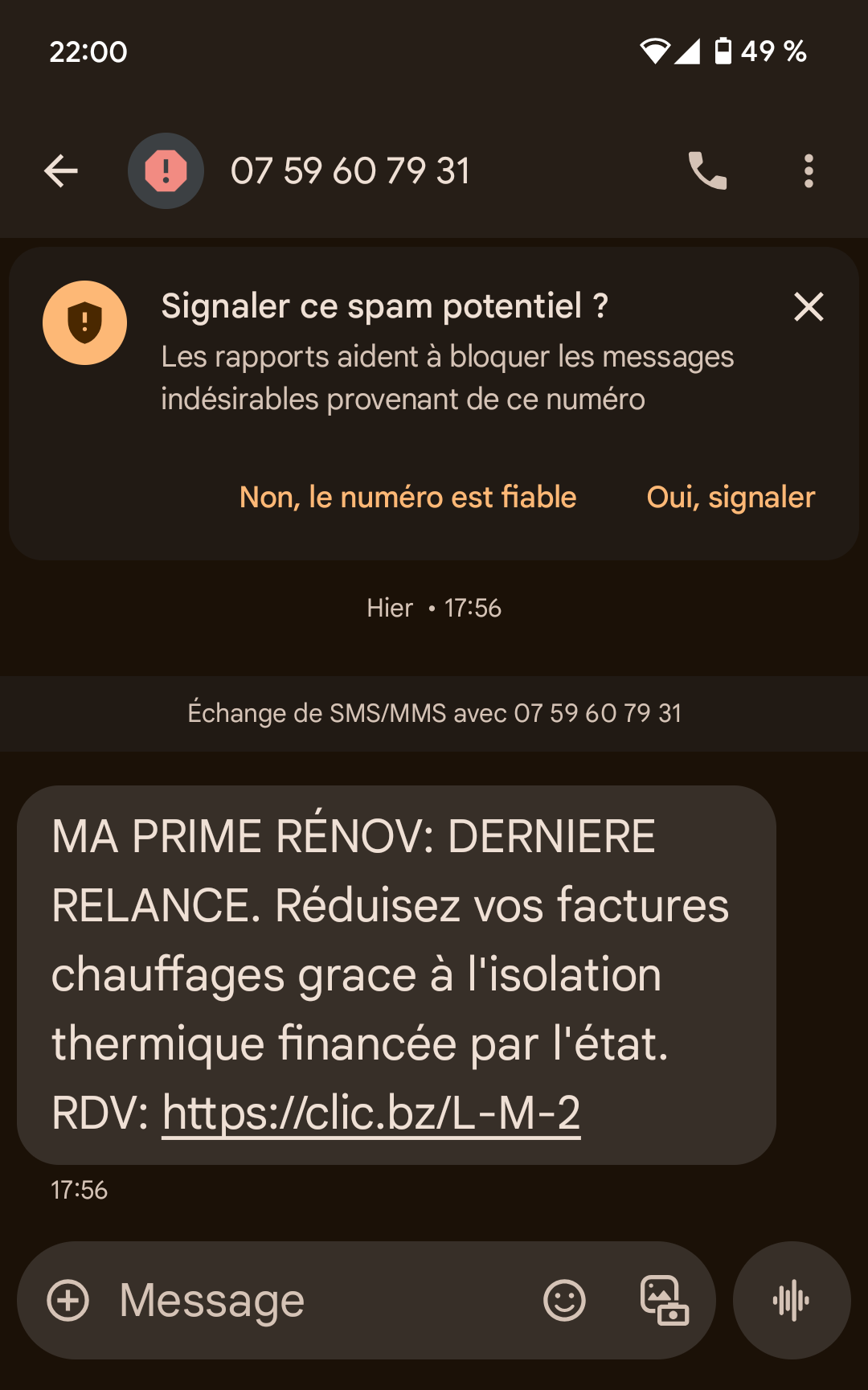
Task: Open the clic.bz/L-M-2 link
Action: point(371,1113)
